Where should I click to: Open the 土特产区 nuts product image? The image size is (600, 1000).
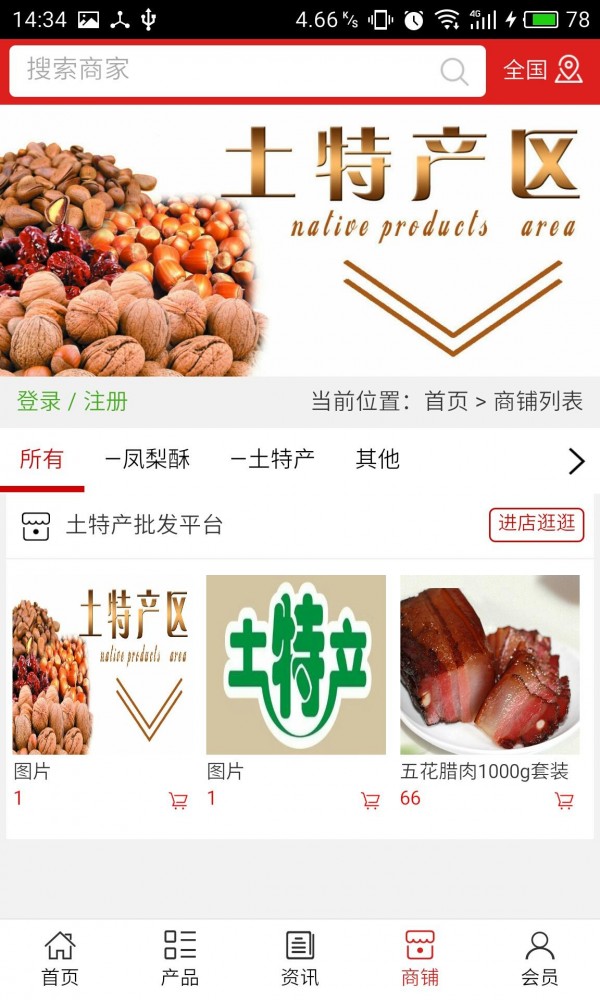coord(101,664)
